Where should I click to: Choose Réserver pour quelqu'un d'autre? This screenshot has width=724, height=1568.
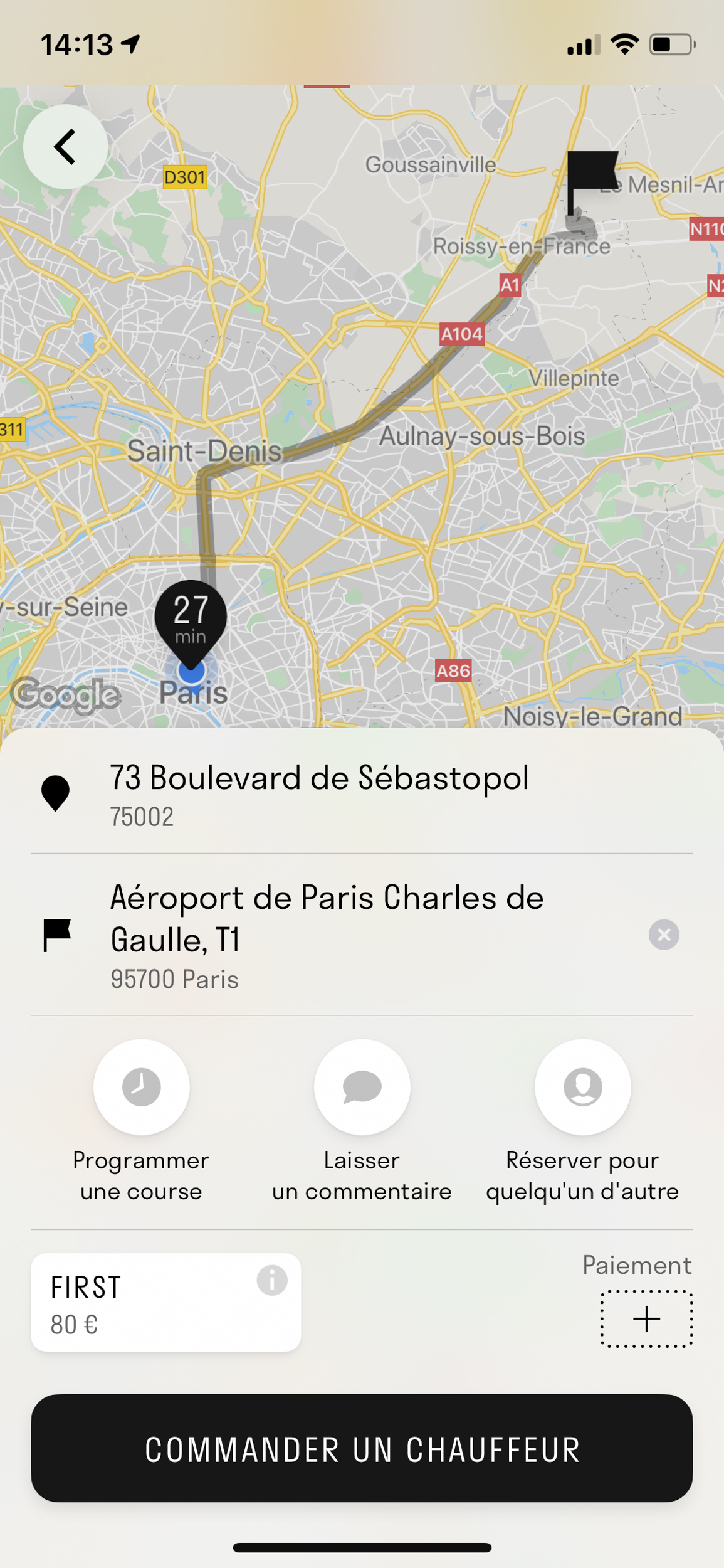coord(582,1088)
